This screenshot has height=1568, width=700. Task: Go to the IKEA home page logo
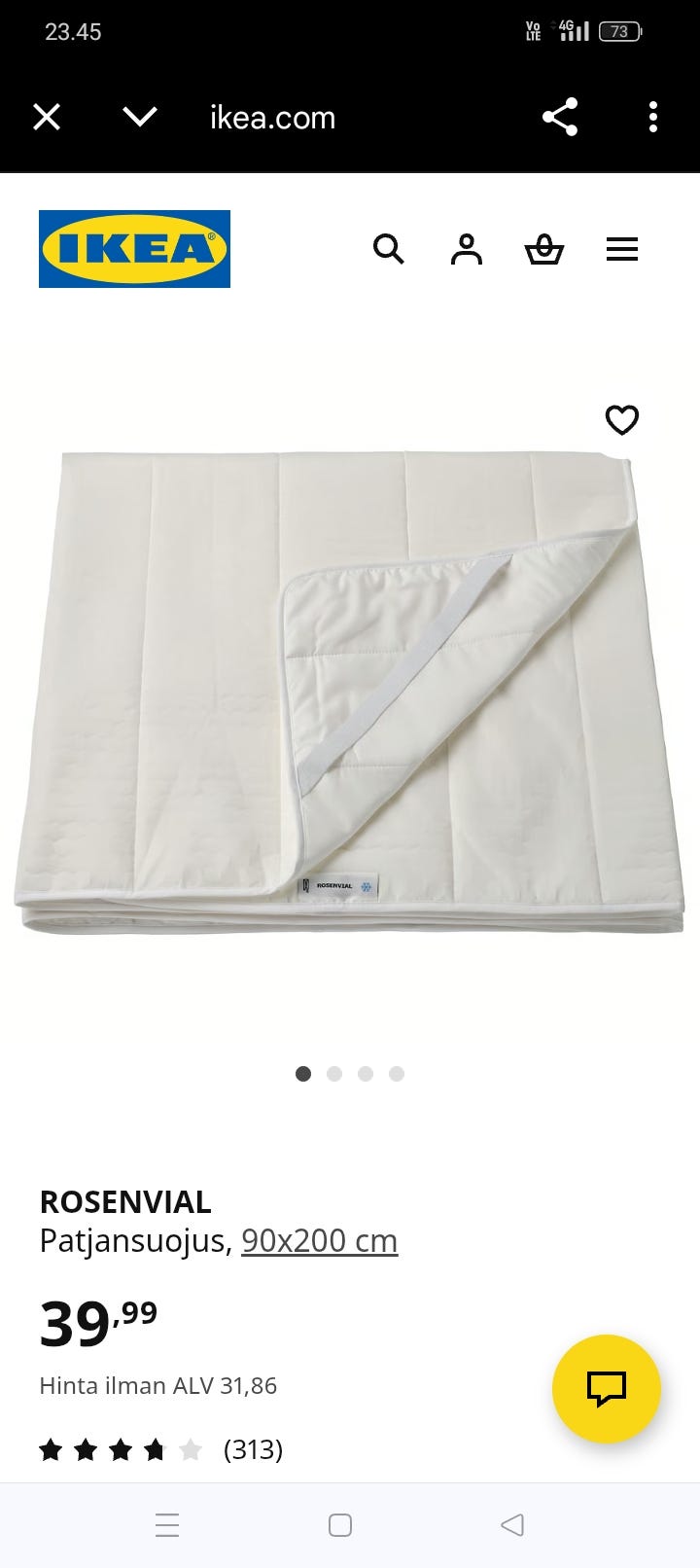coord(134,249)
